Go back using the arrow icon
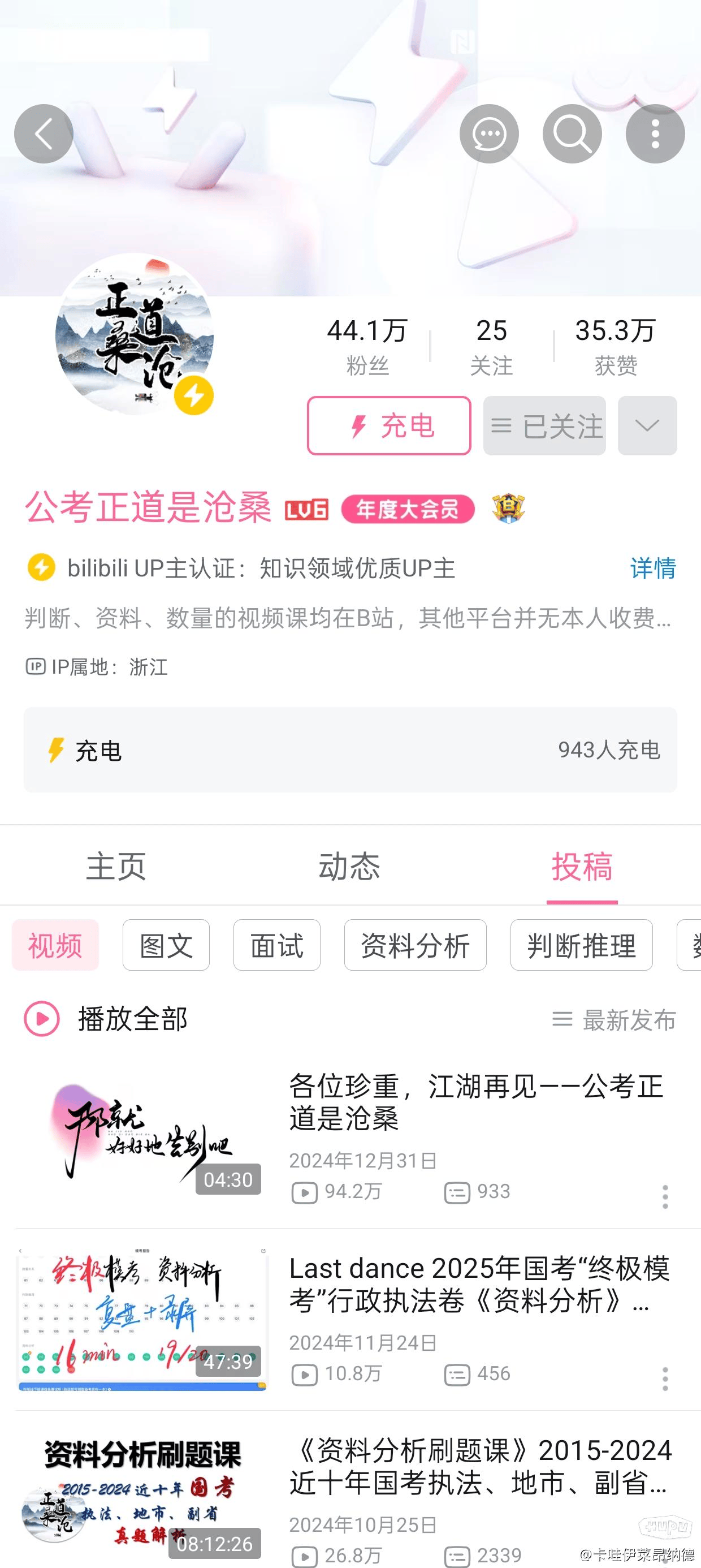The image size is (701, 1568). tap(44, 134)
